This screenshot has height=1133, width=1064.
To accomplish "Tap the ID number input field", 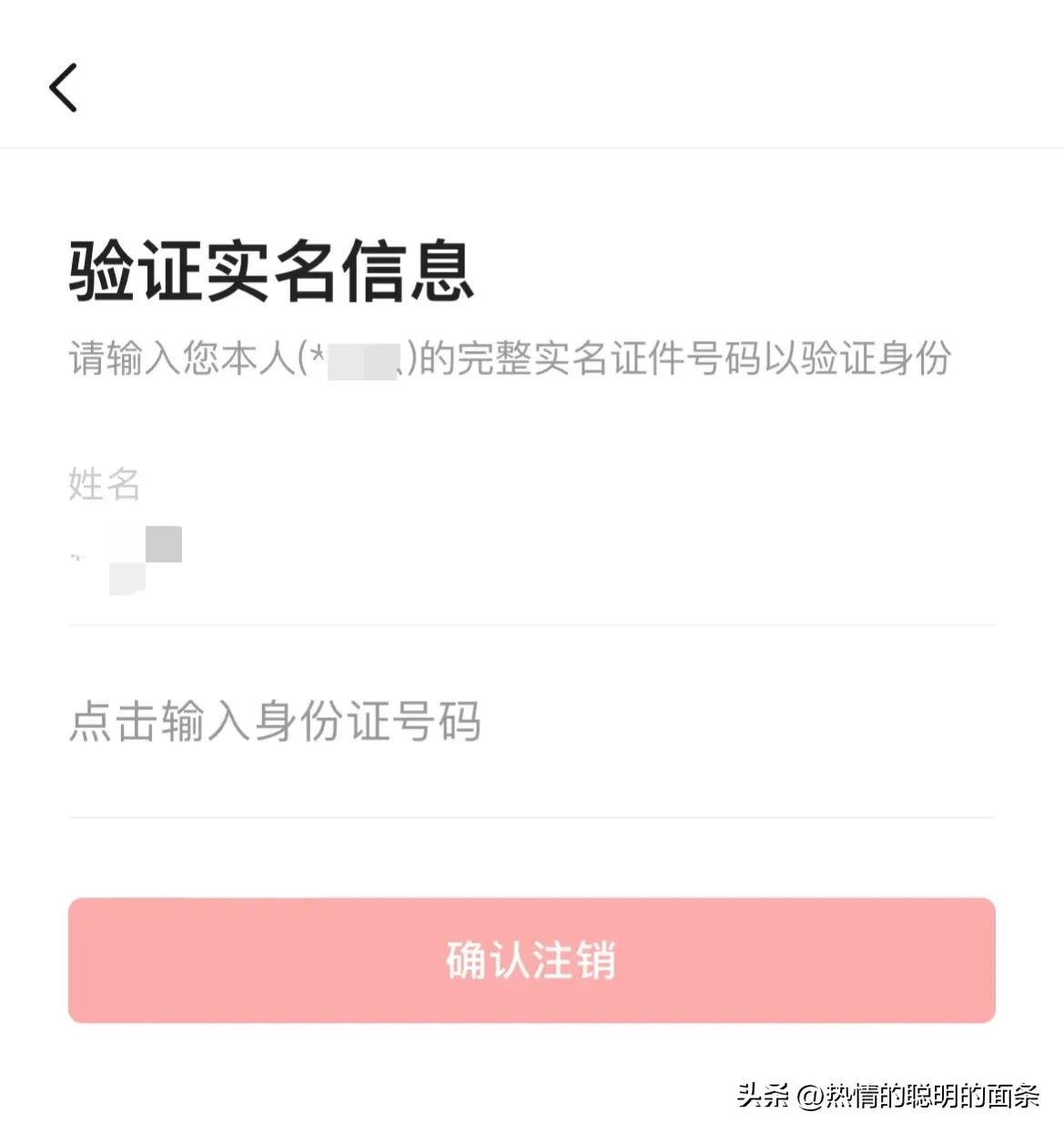I will point(530,723).
